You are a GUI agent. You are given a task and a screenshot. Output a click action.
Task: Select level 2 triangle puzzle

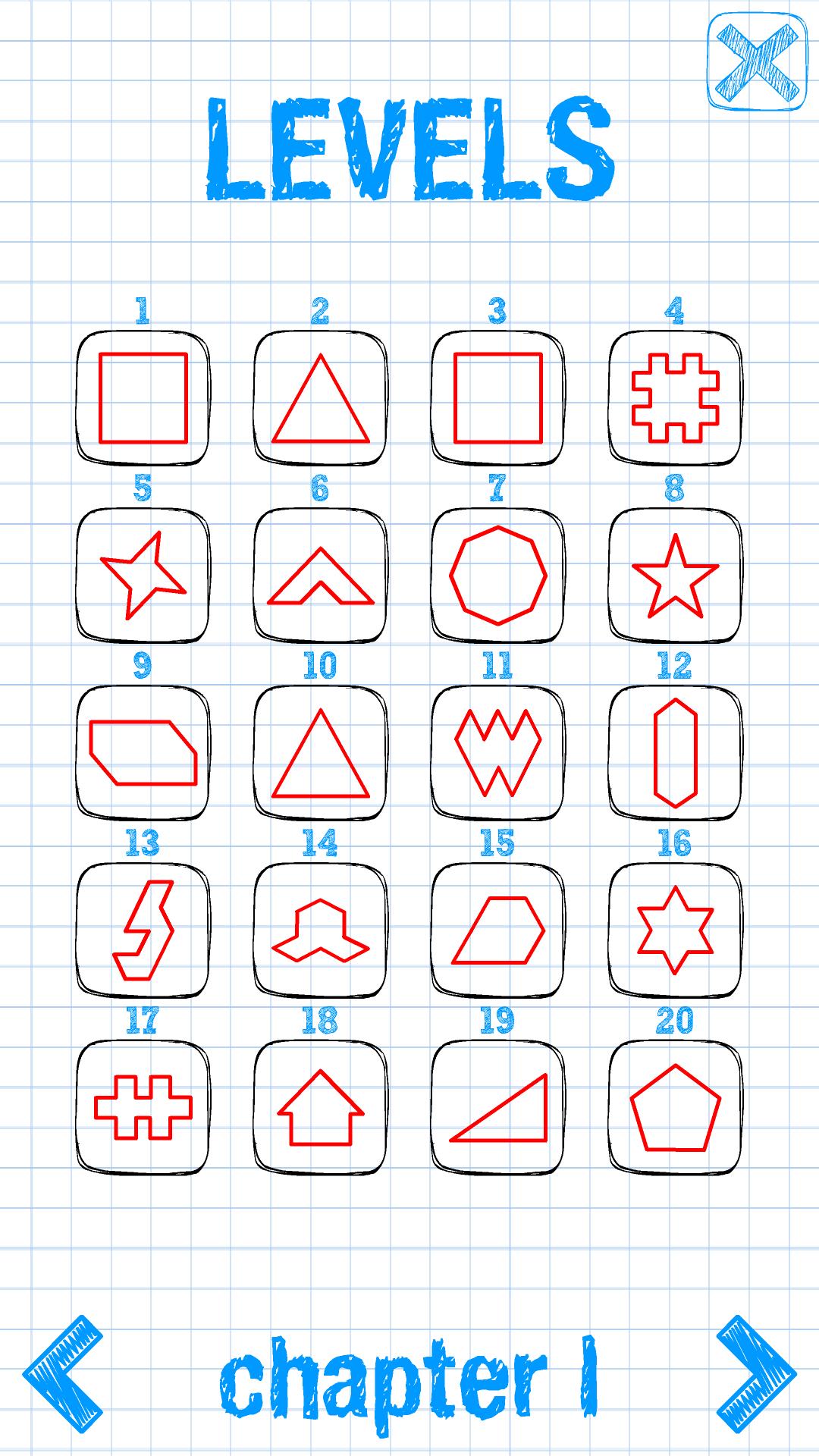(x=320, y=397)
